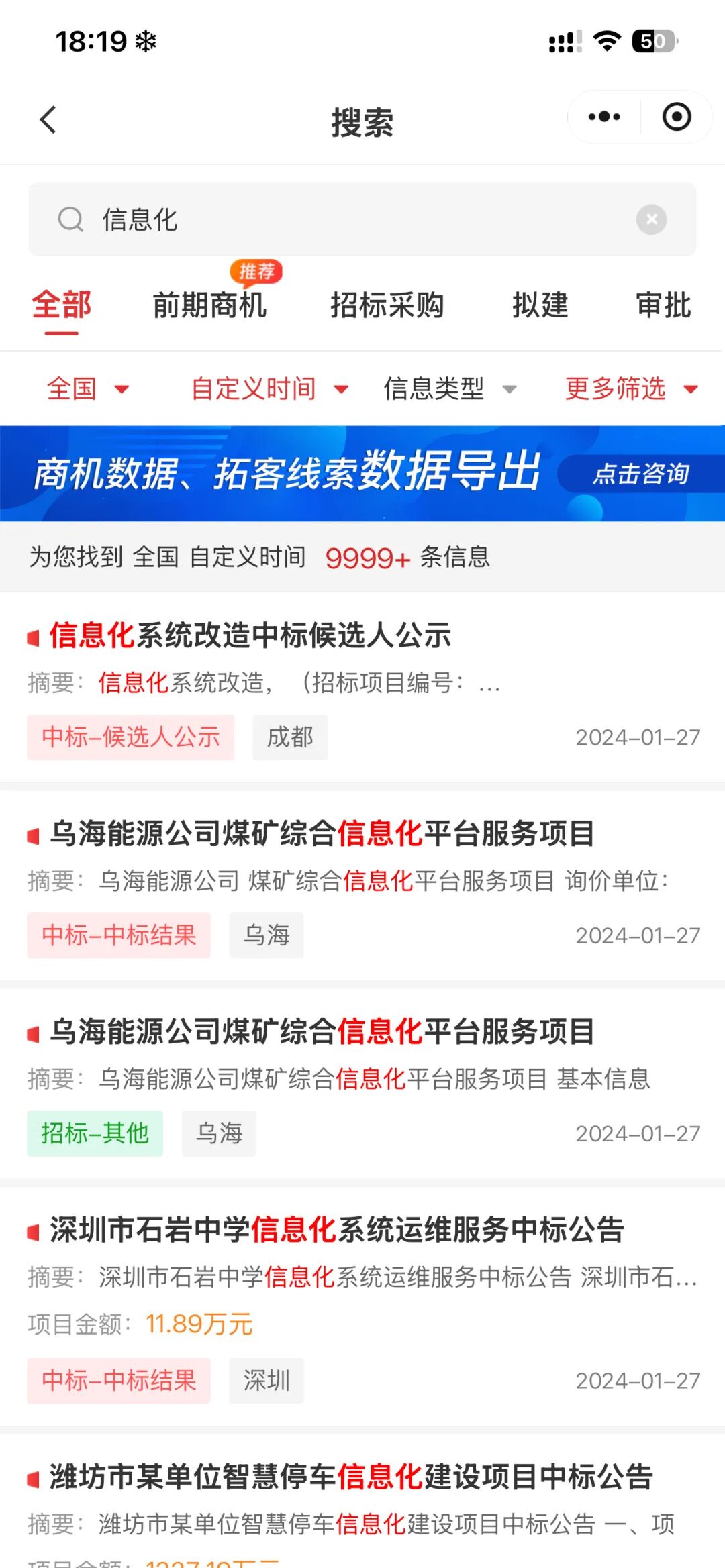Close the mini program with the circle icon

pos(676,117)
